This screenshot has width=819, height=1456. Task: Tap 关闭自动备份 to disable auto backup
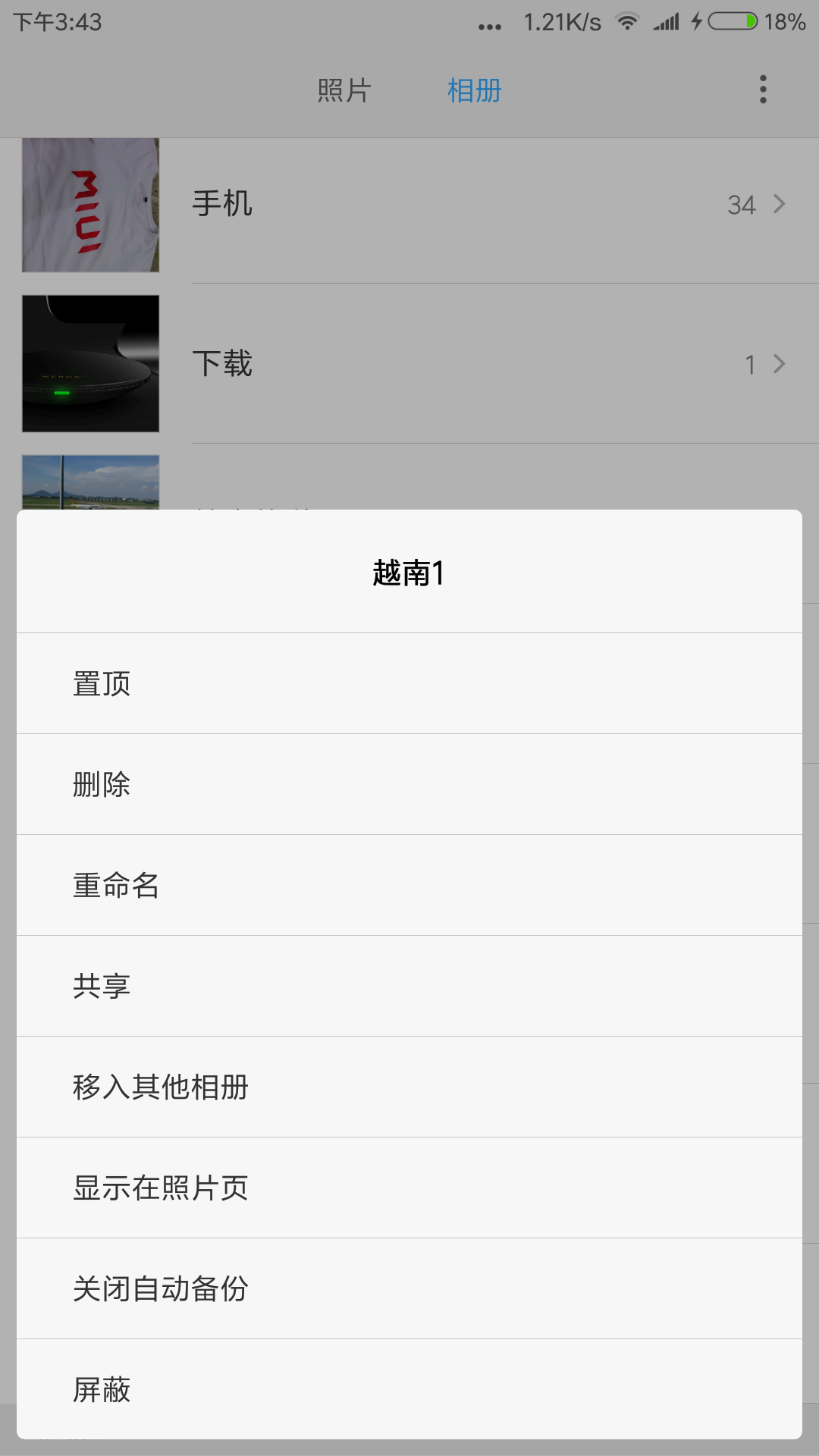[161, 1288]
